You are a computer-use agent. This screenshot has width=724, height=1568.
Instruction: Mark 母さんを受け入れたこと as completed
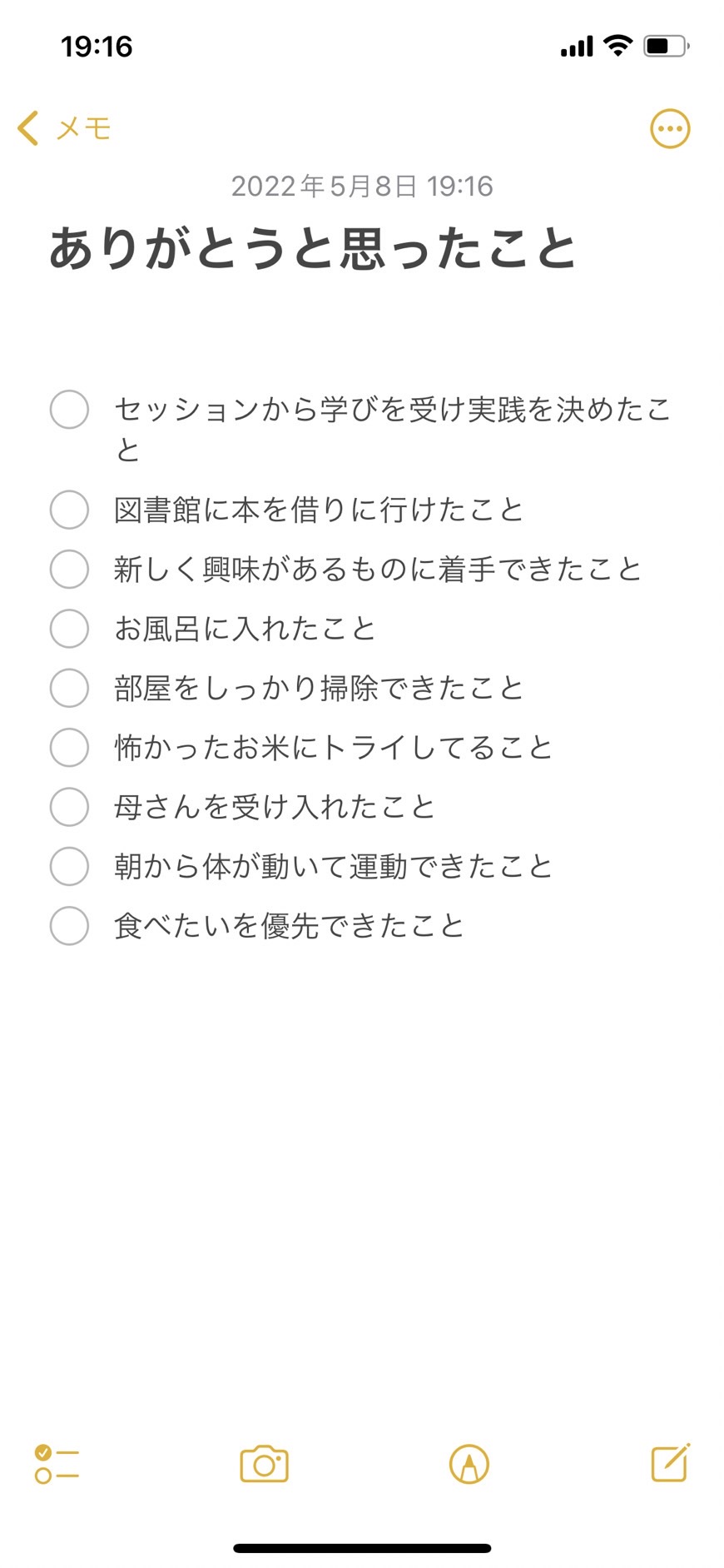(x=69, y=807)
